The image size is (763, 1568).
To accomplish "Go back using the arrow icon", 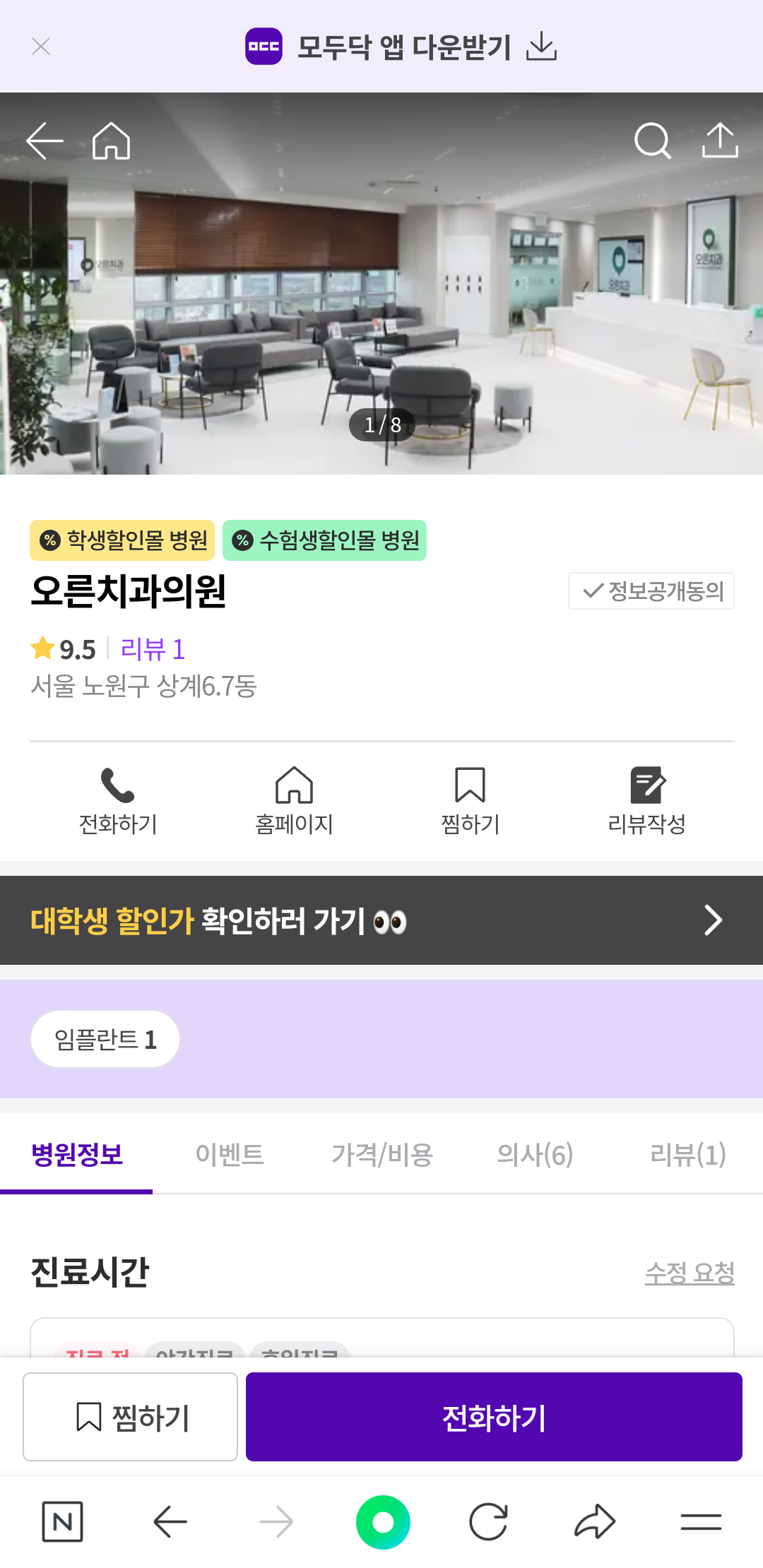I will [x=42, y=141].
